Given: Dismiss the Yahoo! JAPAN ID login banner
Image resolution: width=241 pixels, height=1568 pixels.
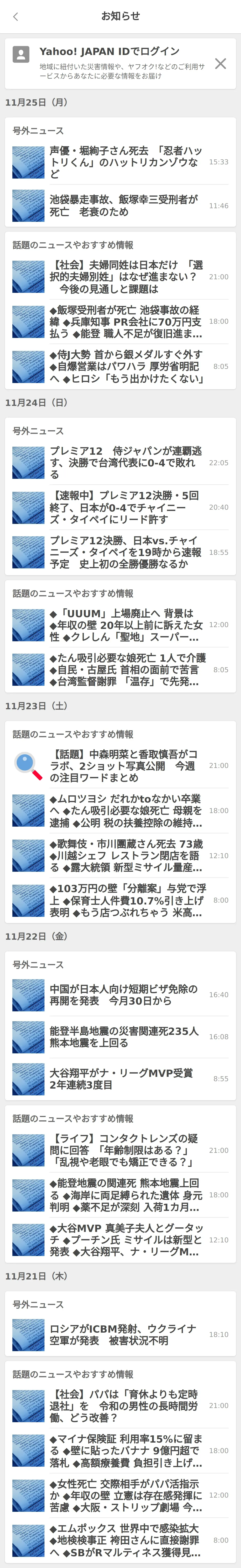Looking at the screenshot, I should (x=220, y=63).
